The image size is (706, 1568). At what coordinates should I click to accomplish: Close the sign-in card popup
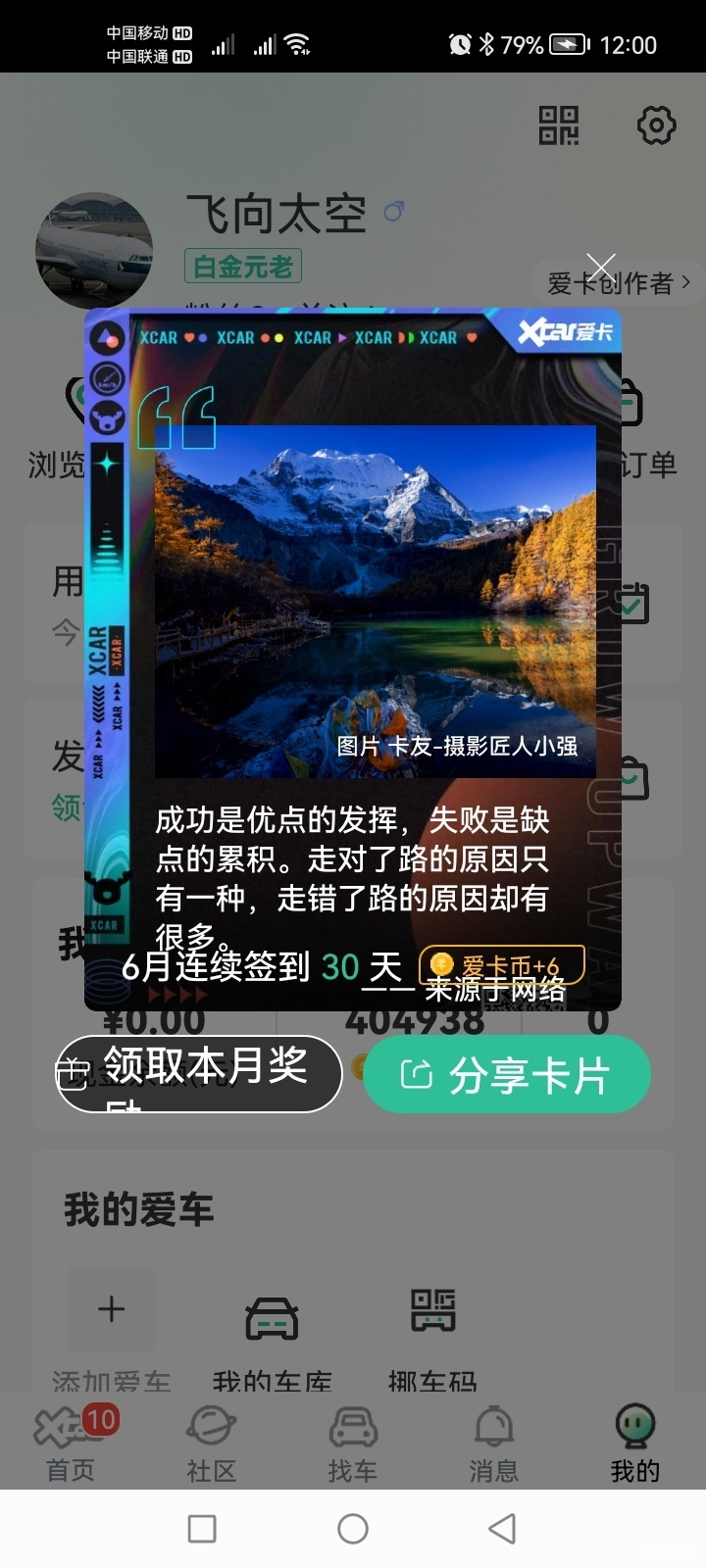pos(600,268)
